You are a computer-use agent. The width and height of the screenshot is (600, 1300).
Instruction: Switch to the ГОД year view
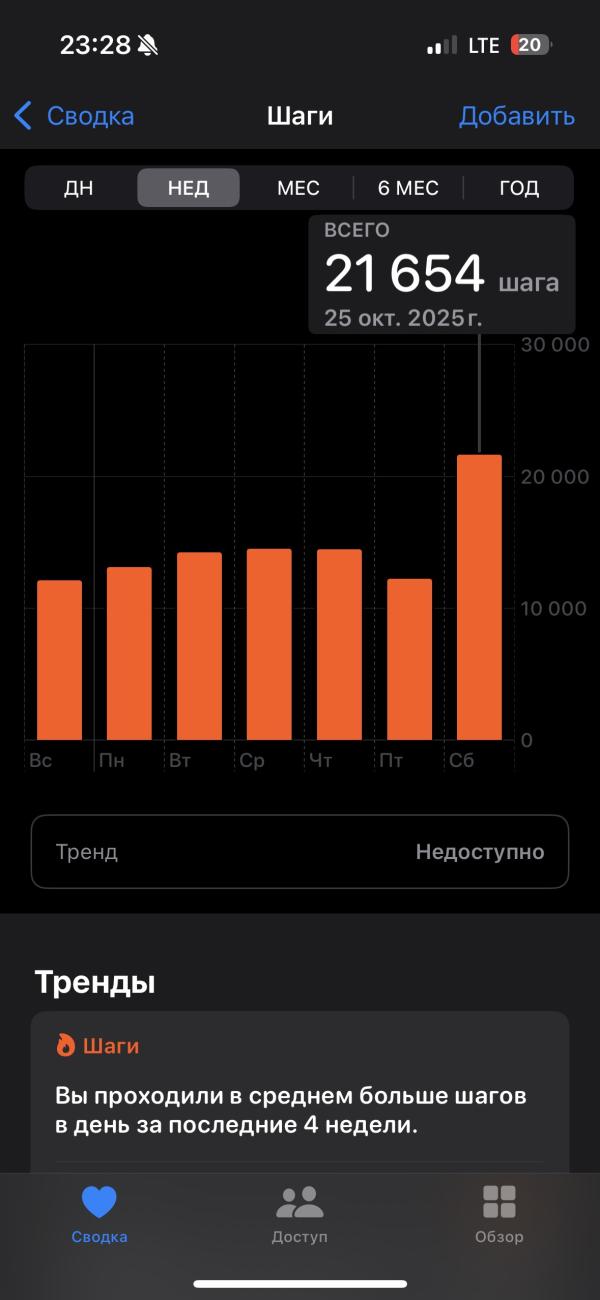(x=518, y=188)
